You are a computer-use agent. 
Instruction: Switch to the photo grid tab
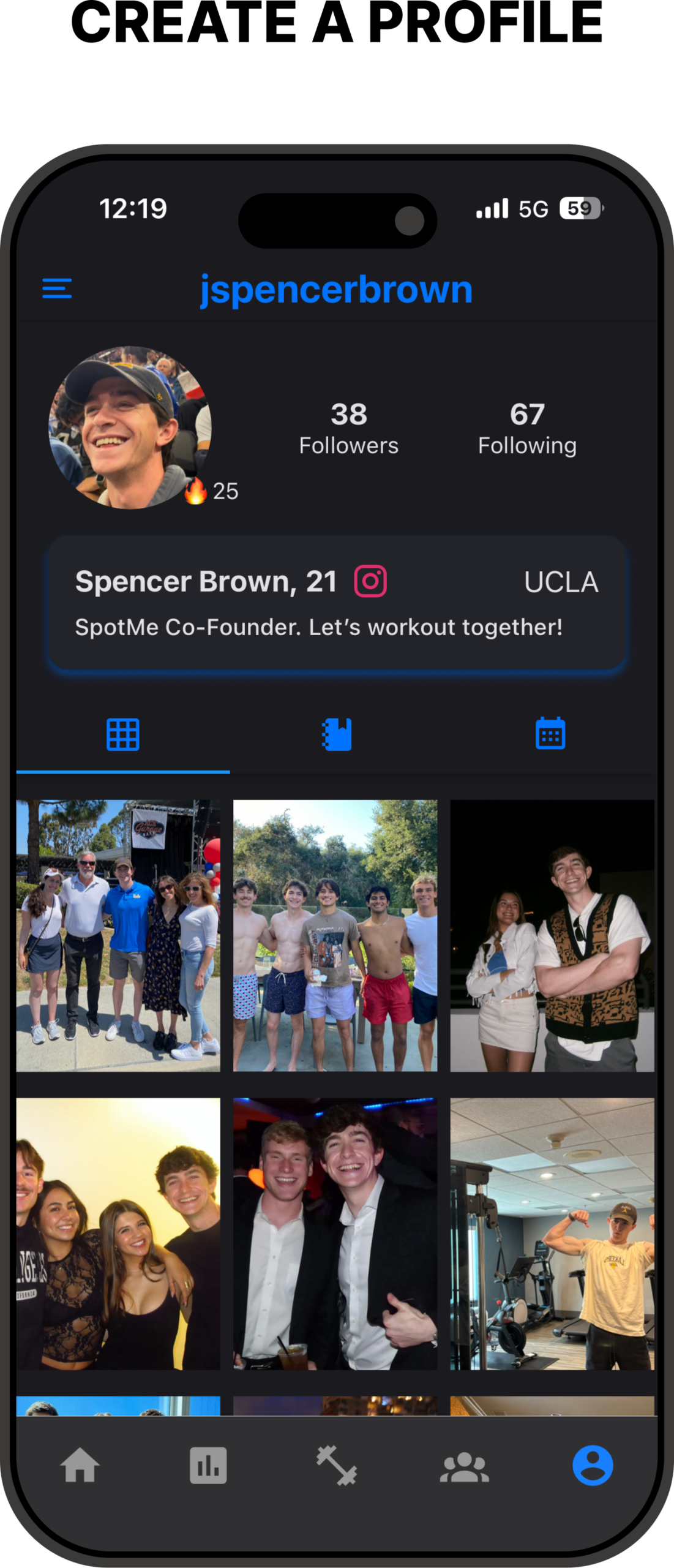click(x=123, y=734)
